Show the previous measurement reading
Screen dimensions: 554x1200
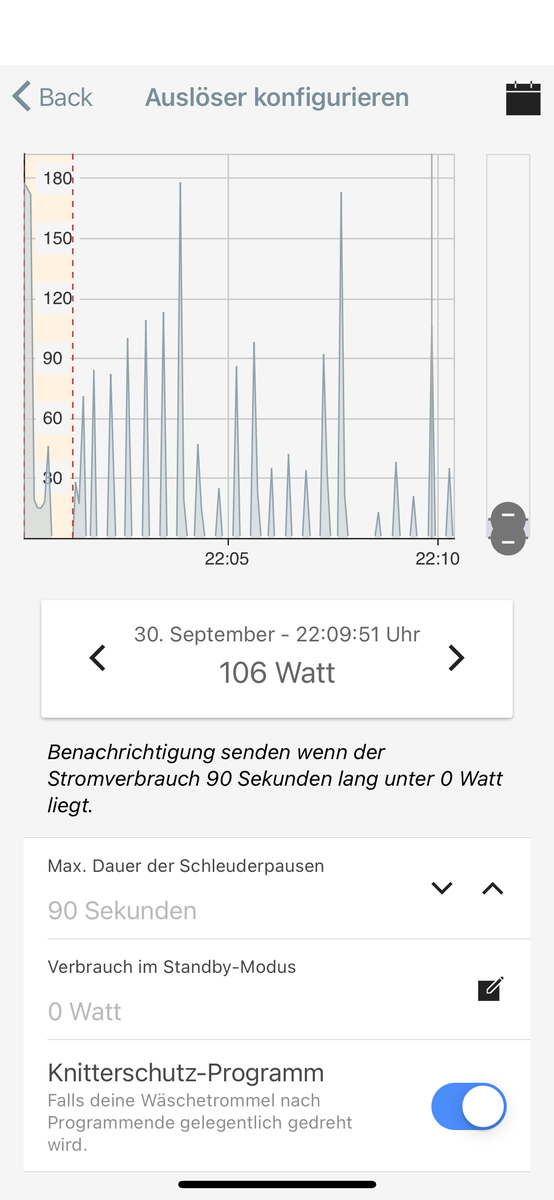97,658
